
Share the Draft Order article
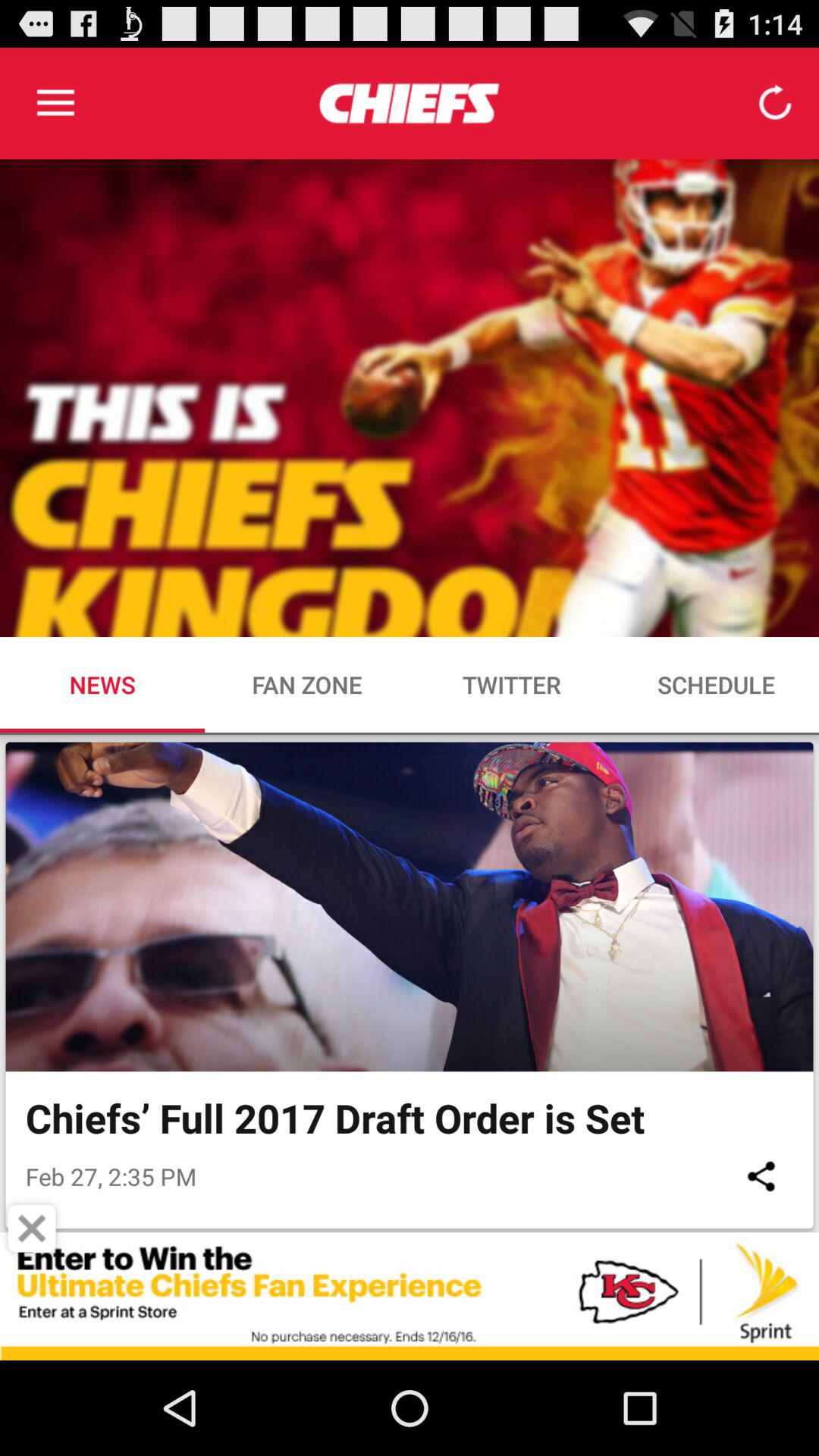[x=761, y=1176]
